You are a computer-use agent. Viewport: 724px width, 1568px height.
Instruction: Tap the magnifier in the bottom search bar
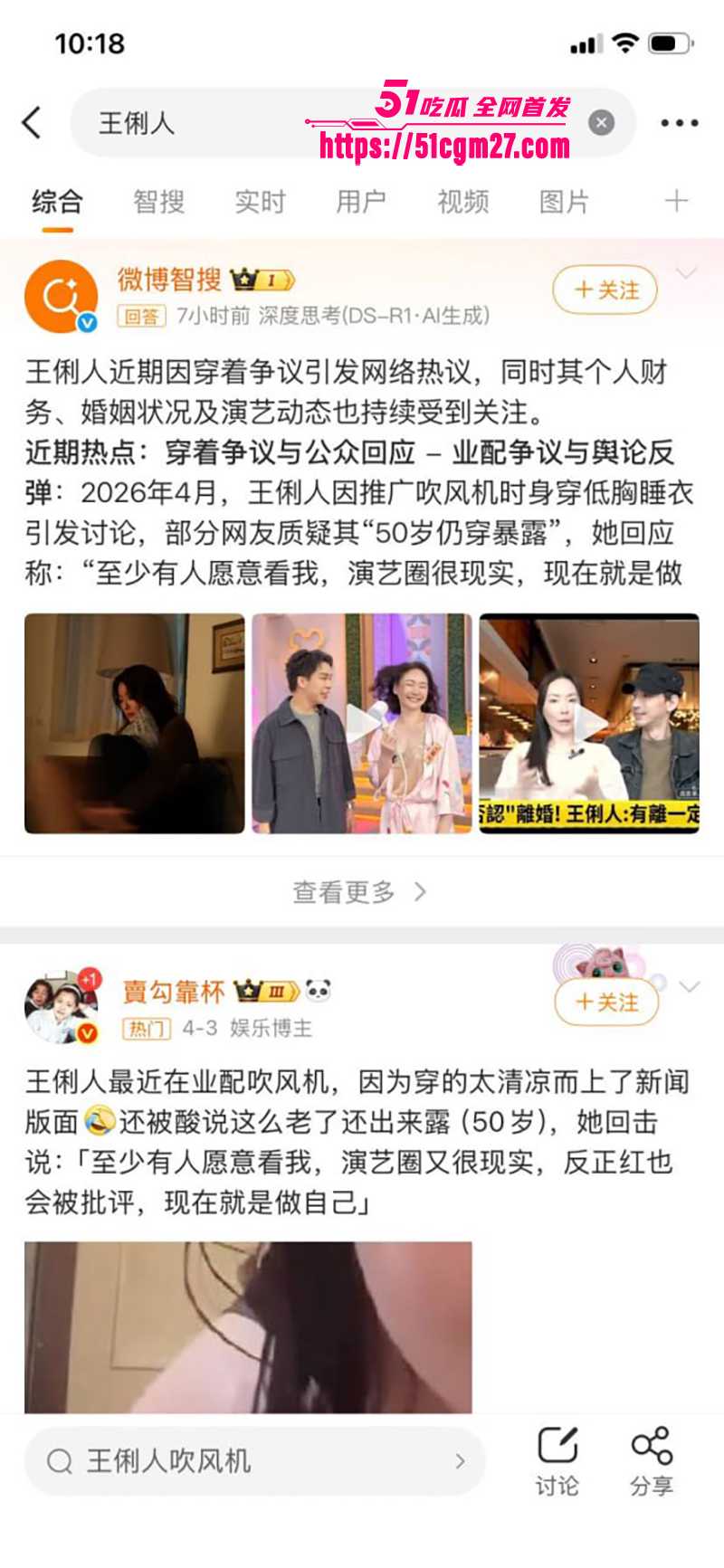pyautogui.click(x=58, y=1460)
